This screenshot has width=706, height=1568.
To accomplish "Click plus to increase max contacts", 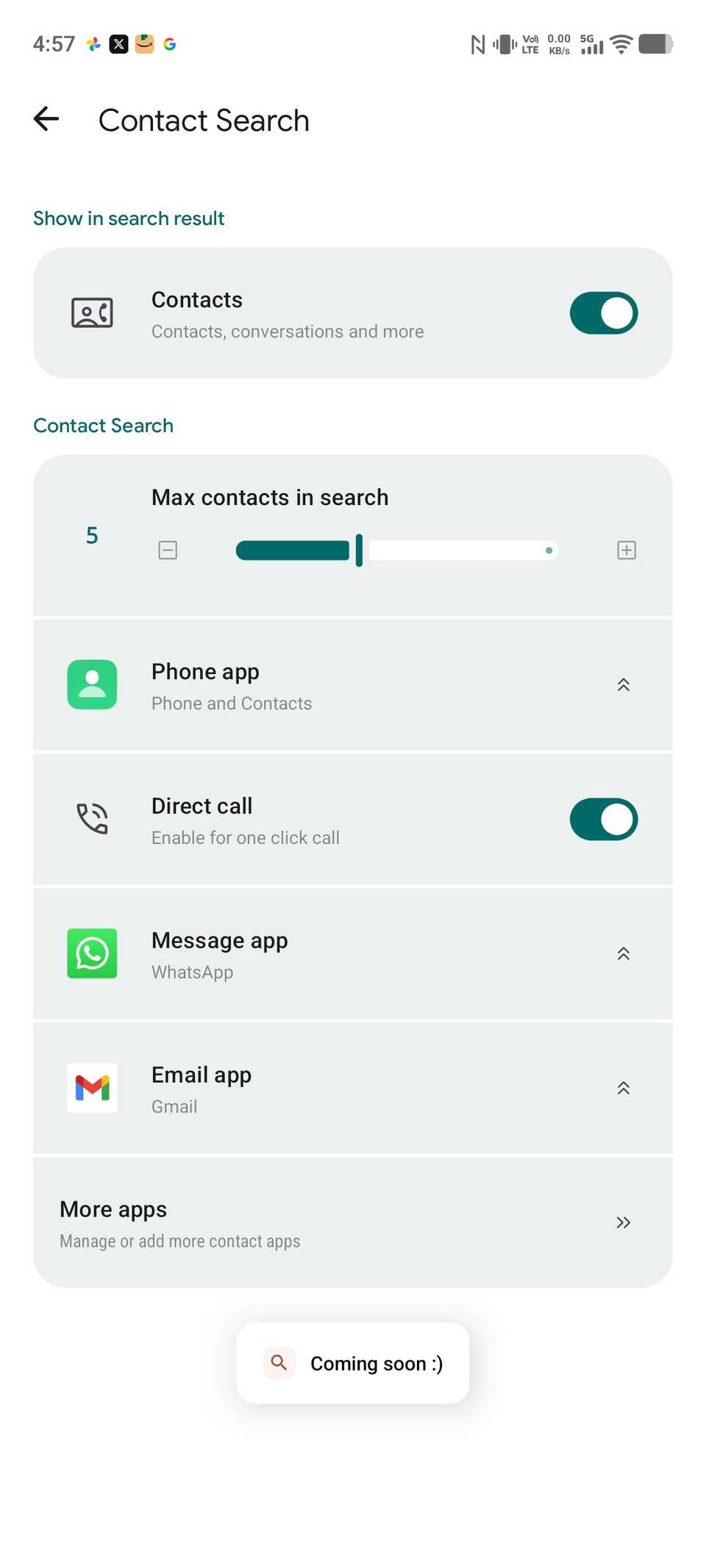I will tap(626, 550).
